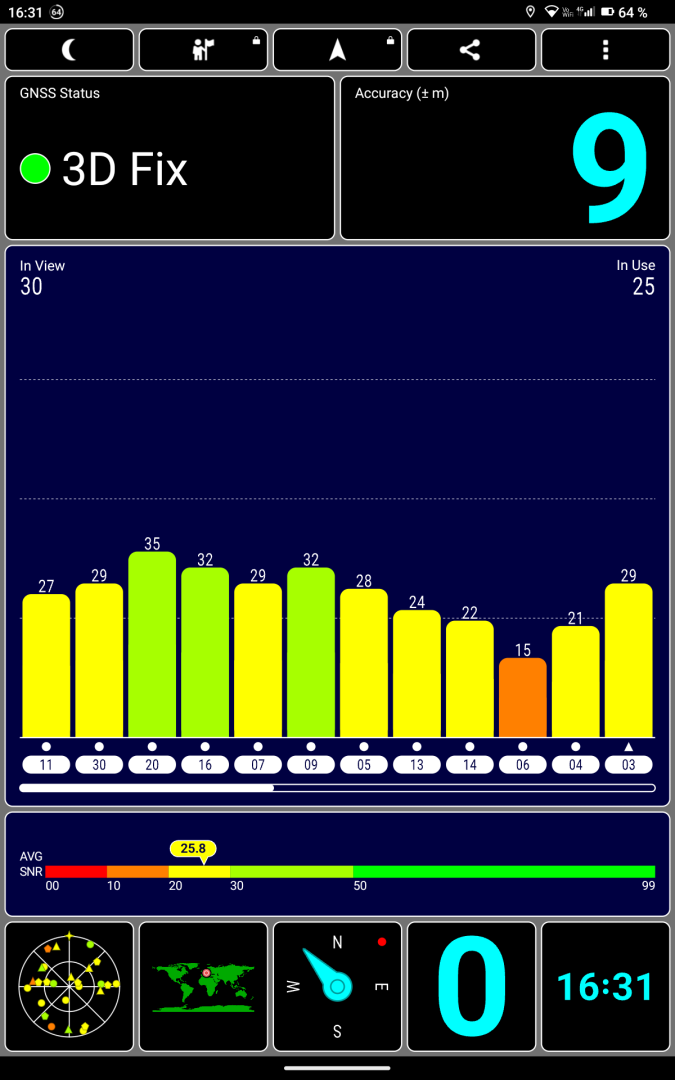Open the compass tile
Screen dimensions: 675x1080
(x=338, y=986)
